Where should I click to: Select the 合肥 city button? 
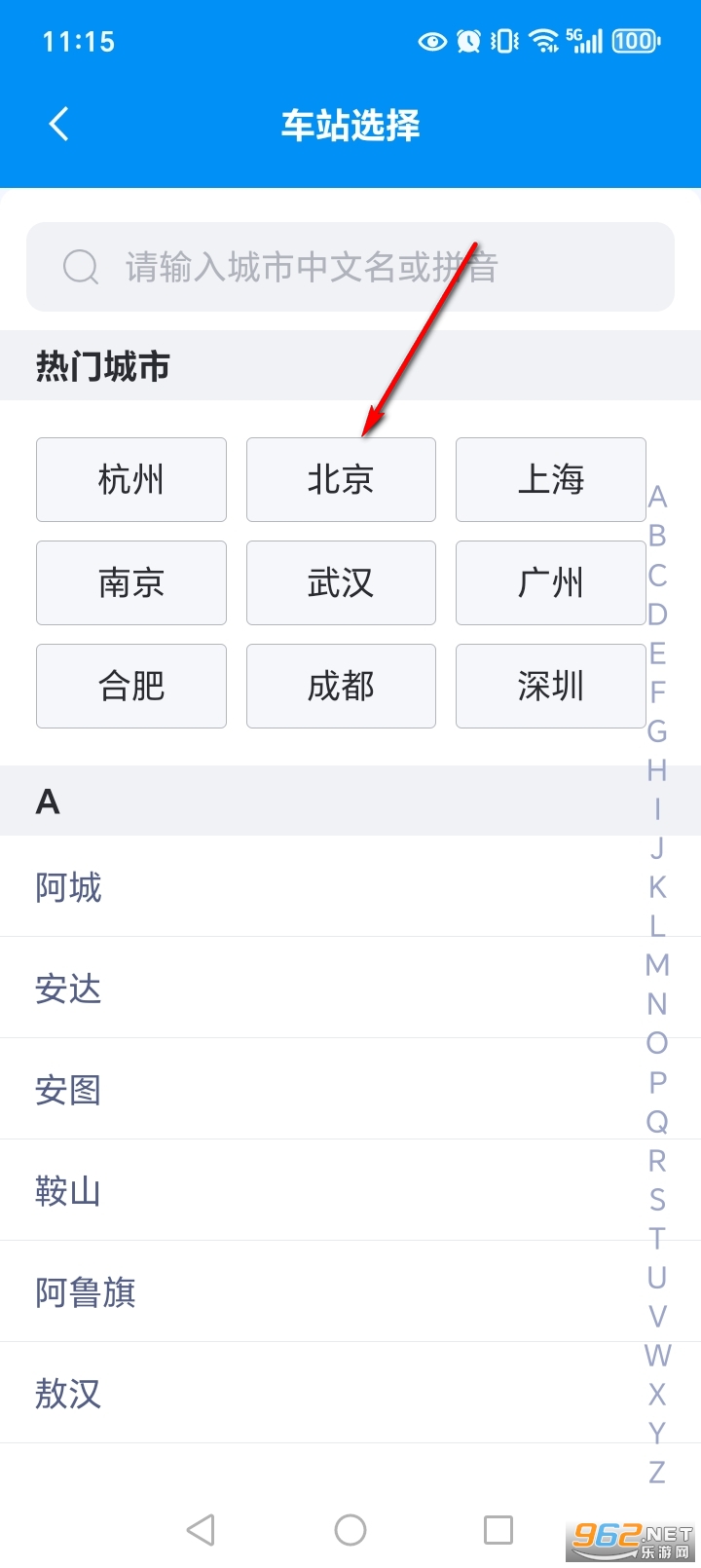[131, 686]
